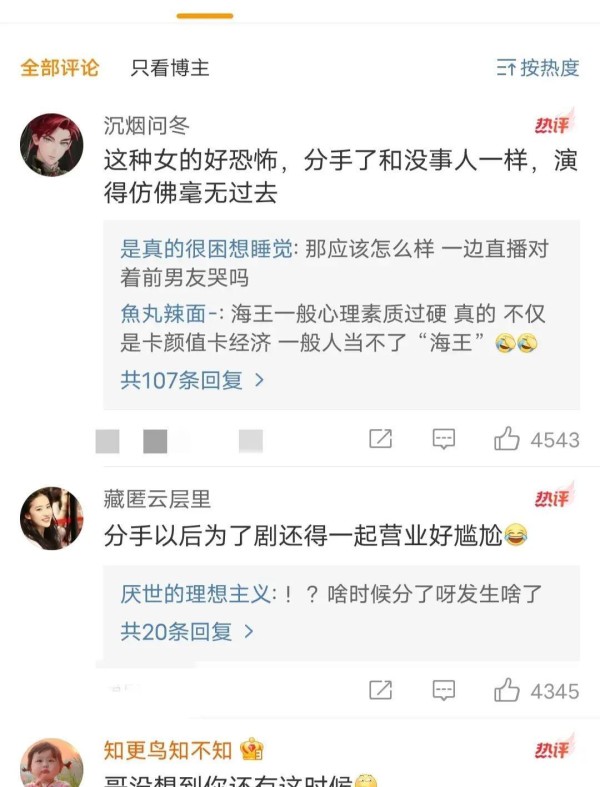
Task: Open 知更鸟知不知's profile name
Action: 168,750
